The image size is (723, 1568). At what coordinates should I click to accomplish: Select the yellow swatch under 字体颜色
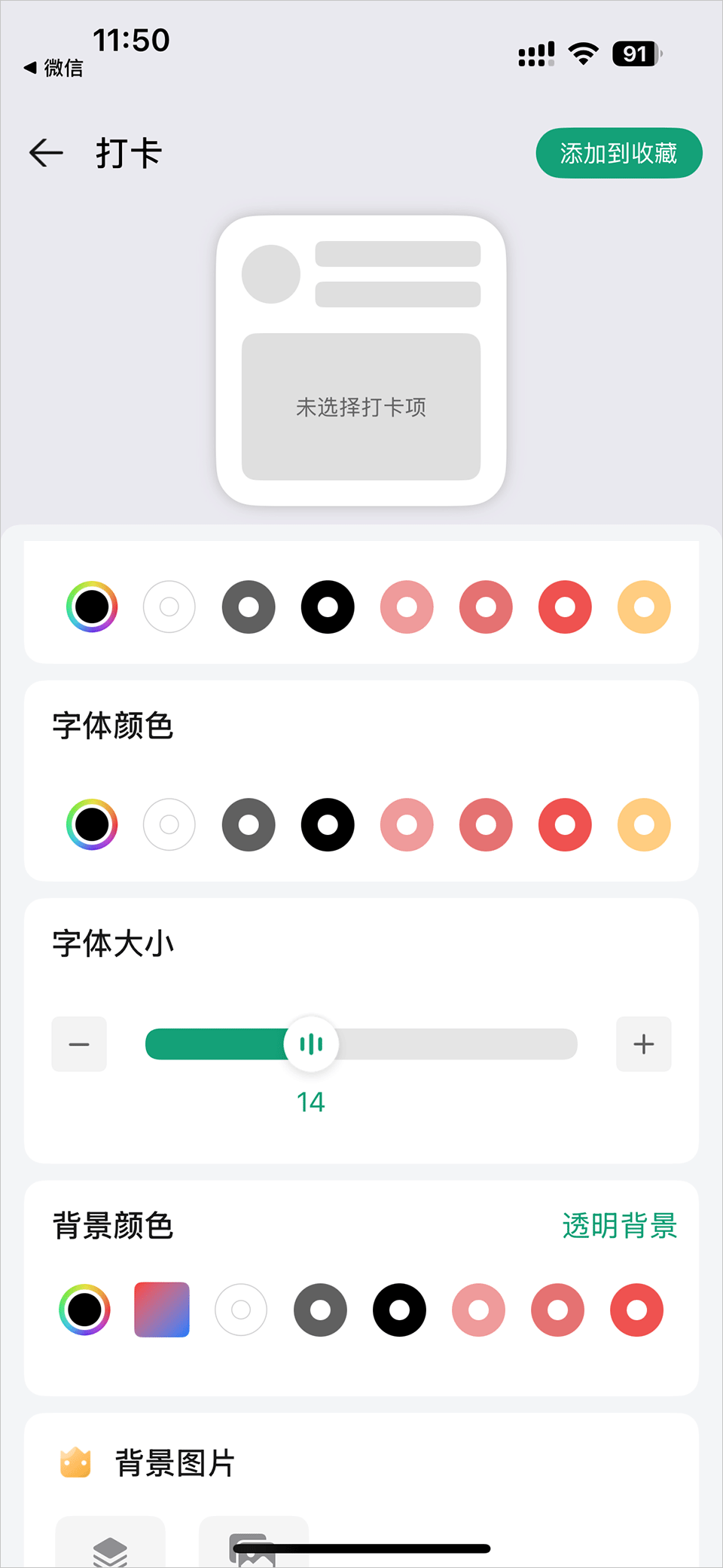pos(644,824)
